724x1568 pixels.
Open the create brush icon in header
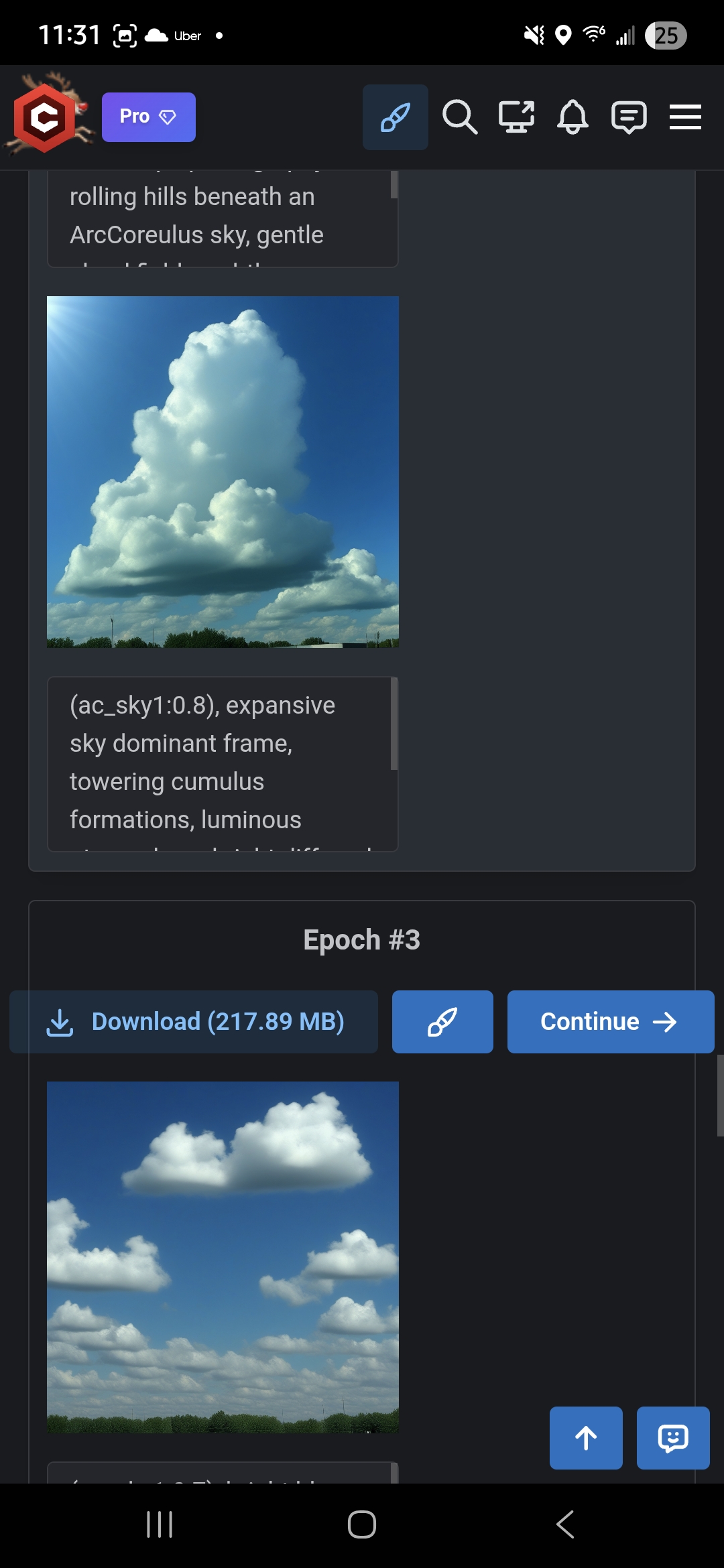395,117
